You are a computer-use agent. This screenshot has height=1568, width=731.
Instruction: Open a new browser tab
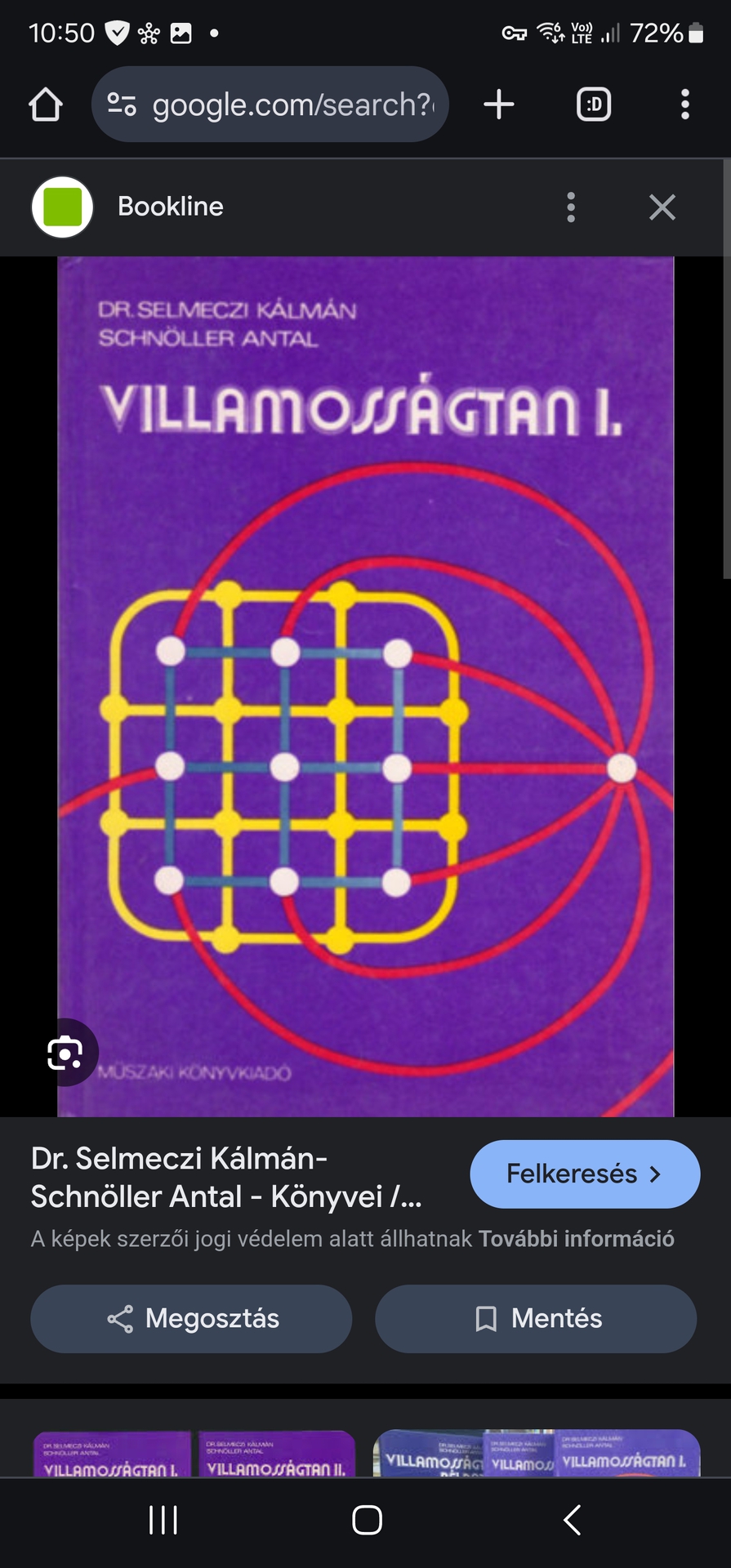(x=498, y=105)
